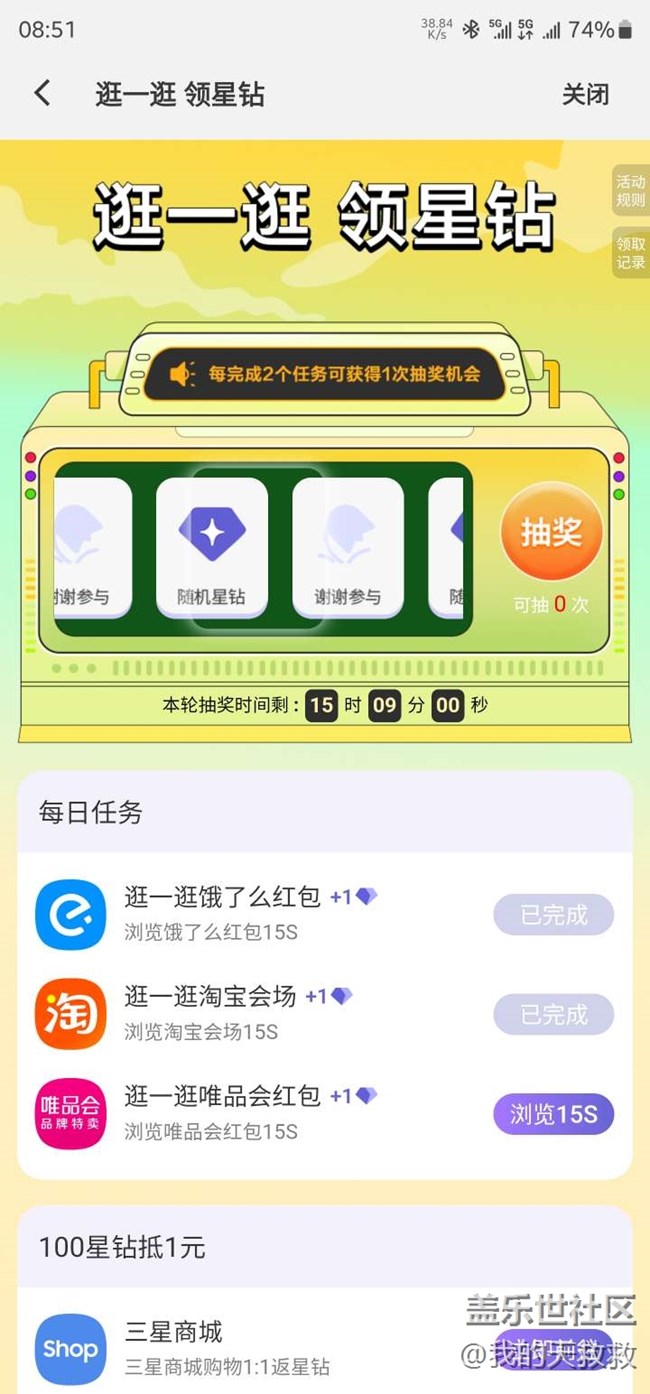Tap the orange 抽奖 lottery button
This screenshot has height=1394, width=650.
tap(551, 532)
